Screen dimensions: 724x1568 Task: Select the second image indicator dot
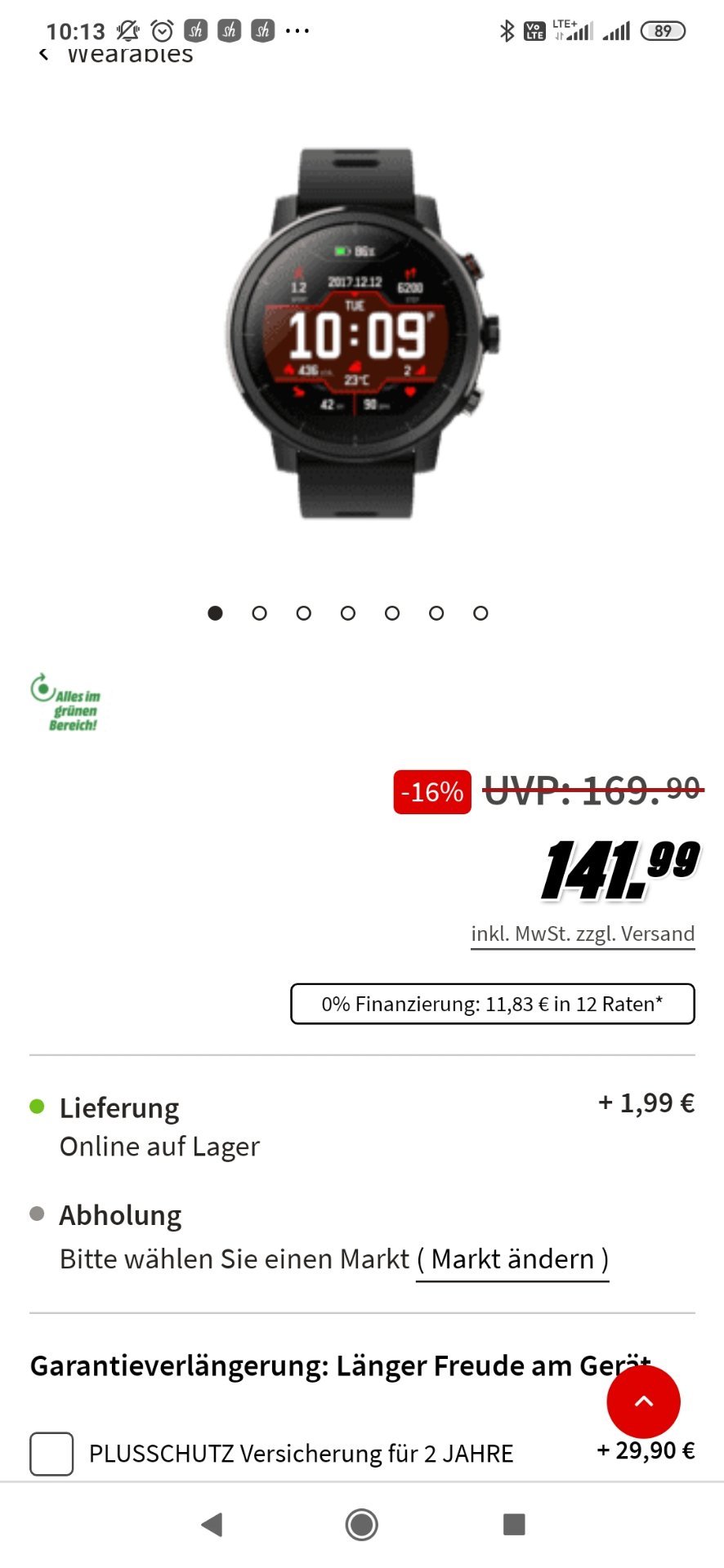coord(259,613)
